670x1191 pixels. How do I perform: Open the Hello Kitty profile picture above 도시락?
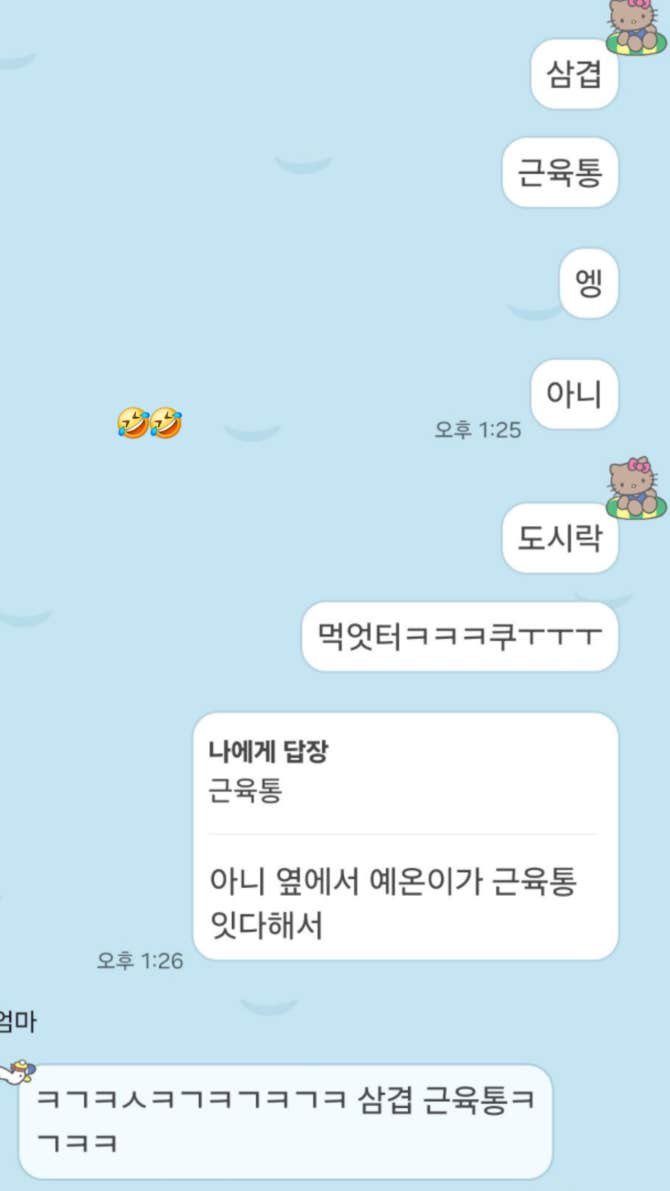(x=636, y=488)
